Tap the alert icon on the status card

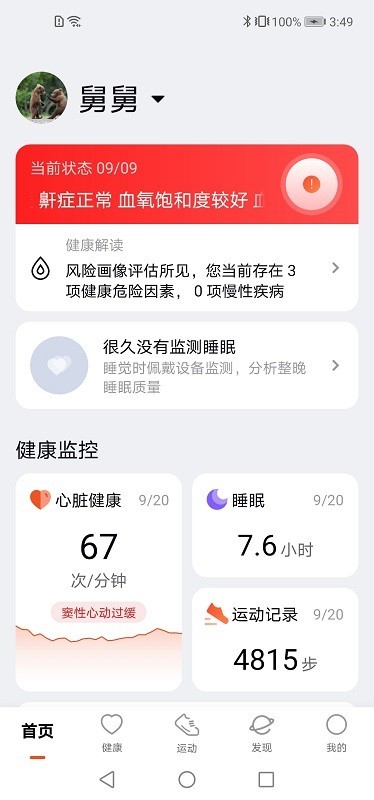pyautogui.click(x=311, y=184)
